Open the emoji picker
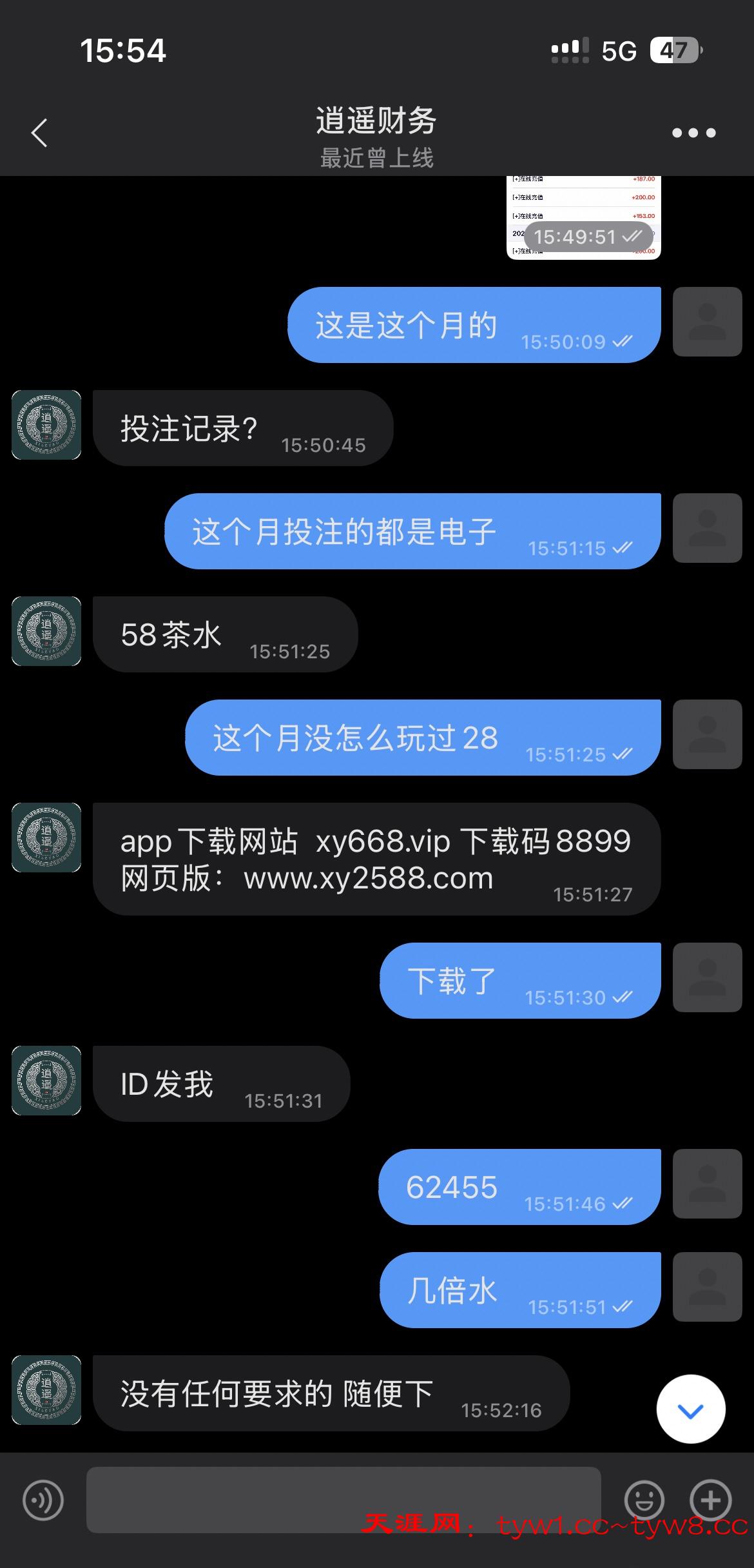 coord(644,1500)
